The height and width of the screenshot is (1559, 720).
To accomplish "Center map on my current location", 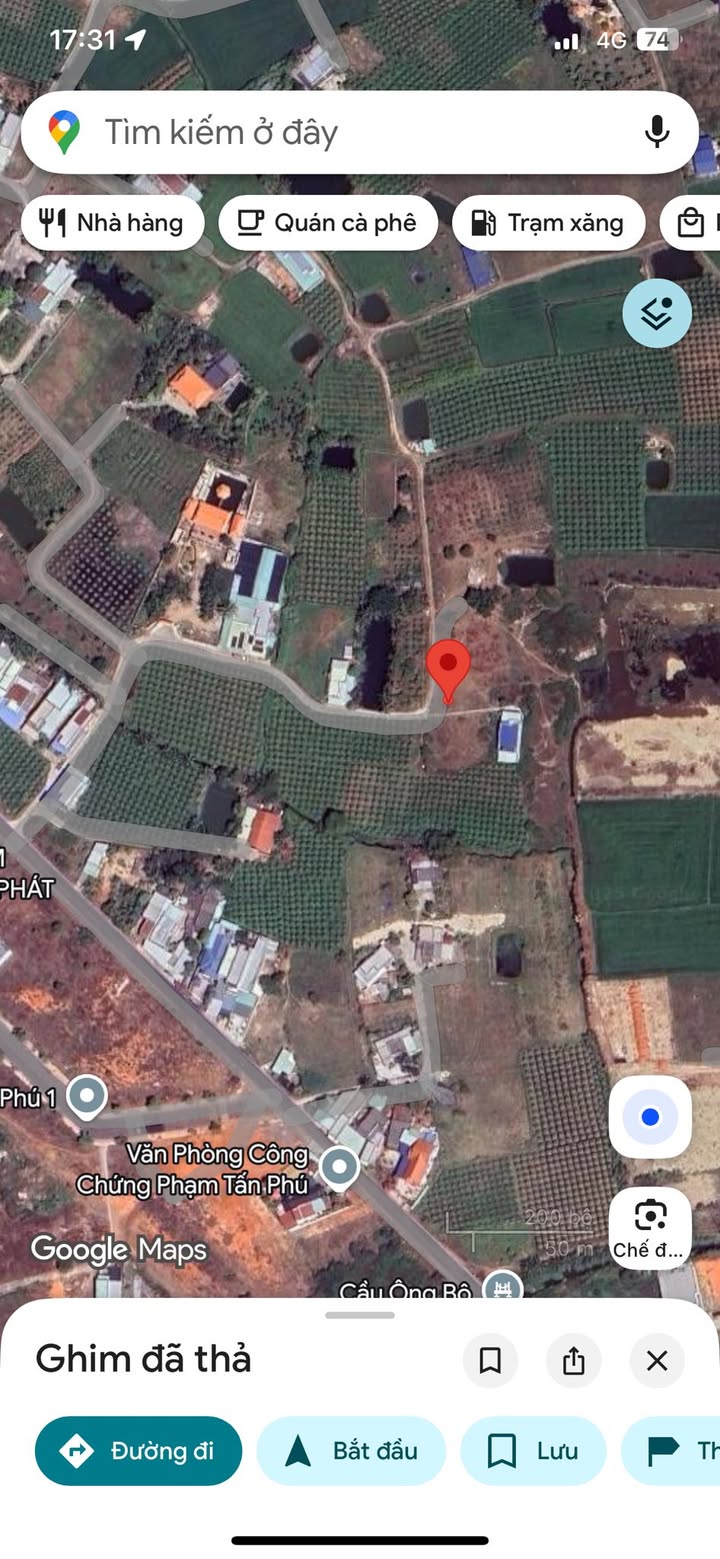I will tap(650, 1117).
